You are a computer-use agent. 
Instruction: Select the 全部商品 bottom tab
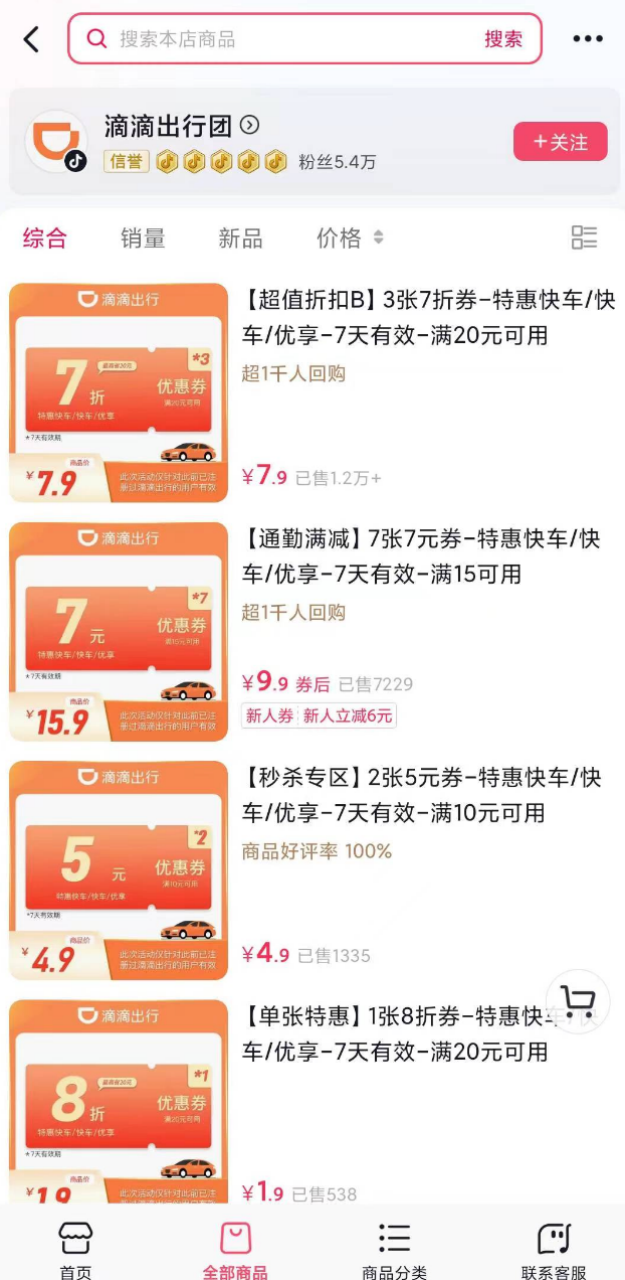tap(235, 1248)
